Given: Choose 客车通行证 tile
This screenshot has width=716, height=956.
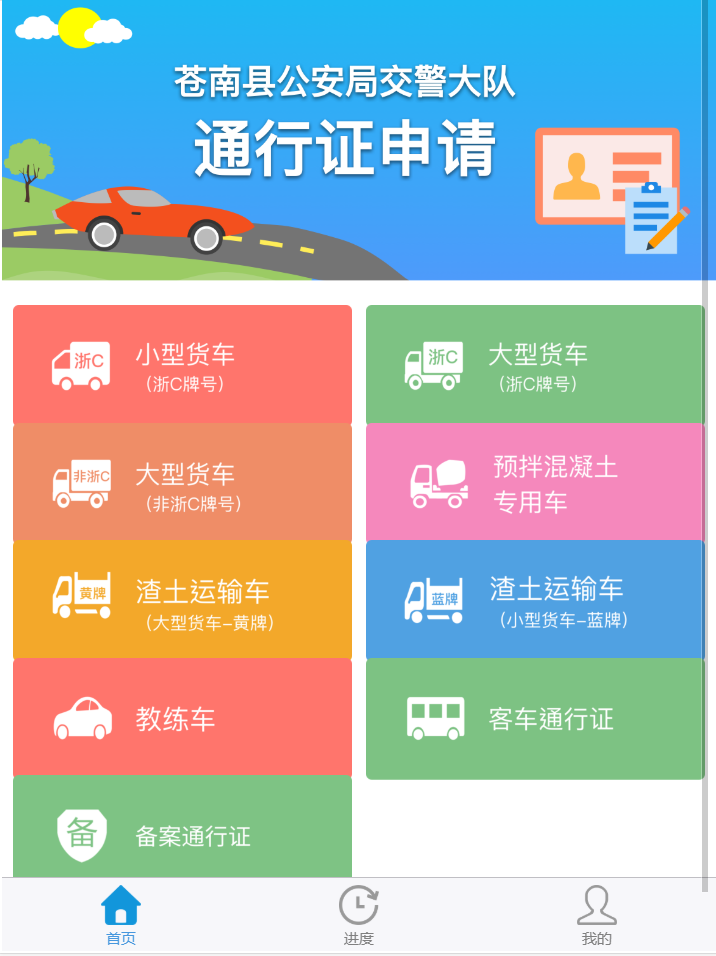Looking at the screenshot, I should point(535,718).
